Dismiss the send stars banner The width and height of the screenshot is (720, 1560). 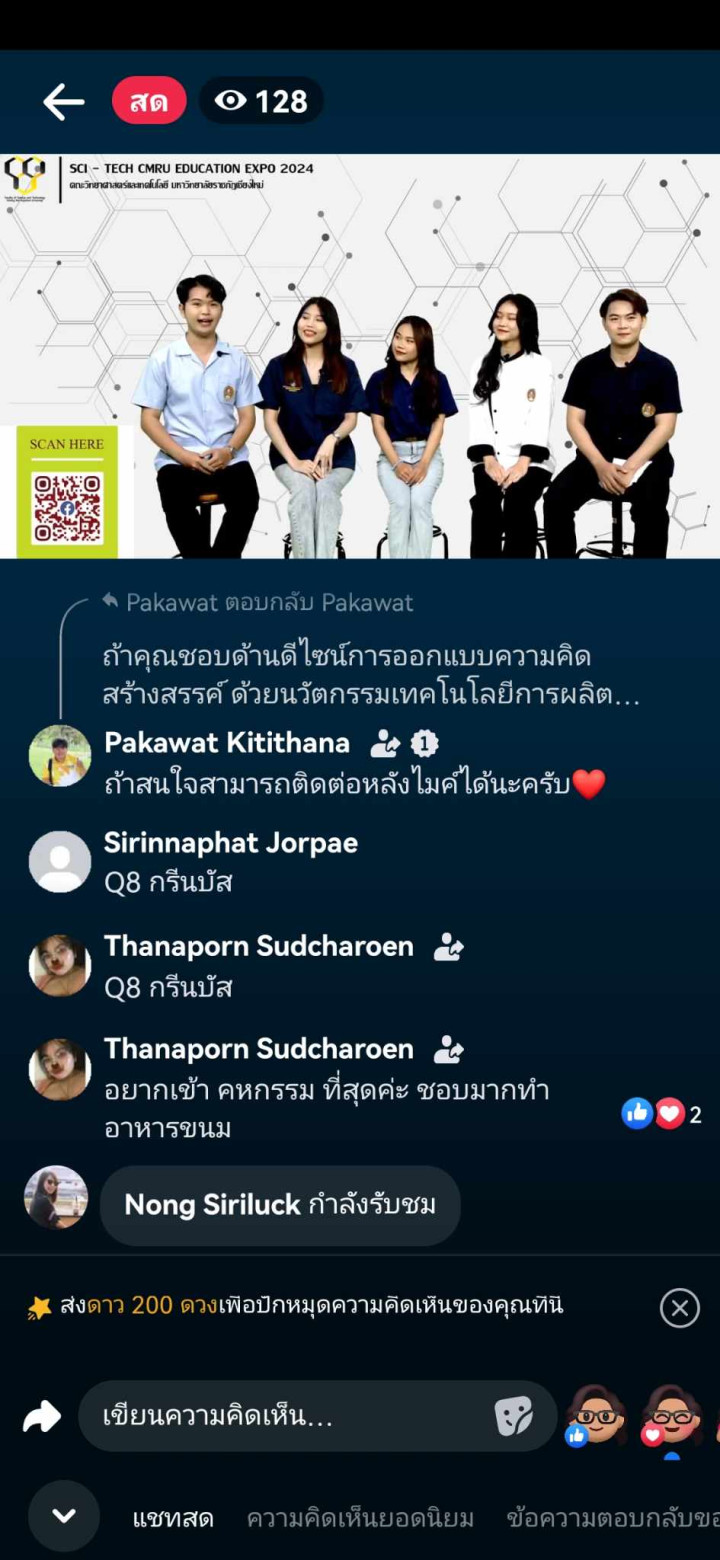pos(679,1308)
